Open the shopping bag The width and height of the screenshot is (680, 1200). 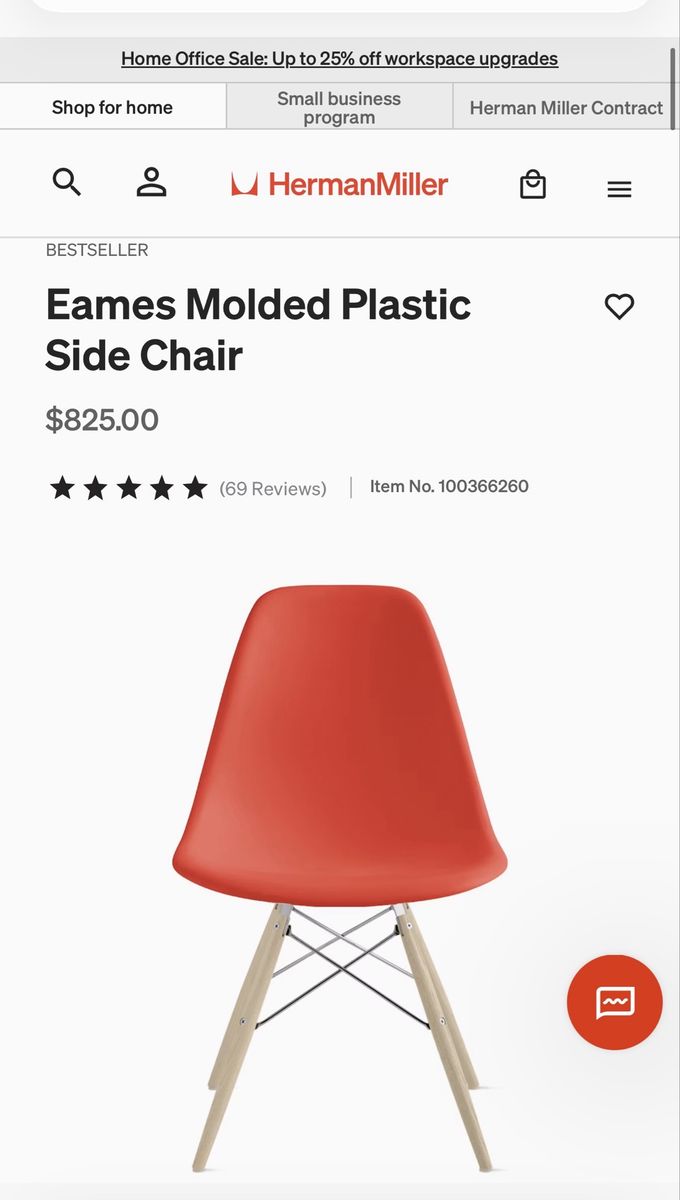(x=533, y=185)
